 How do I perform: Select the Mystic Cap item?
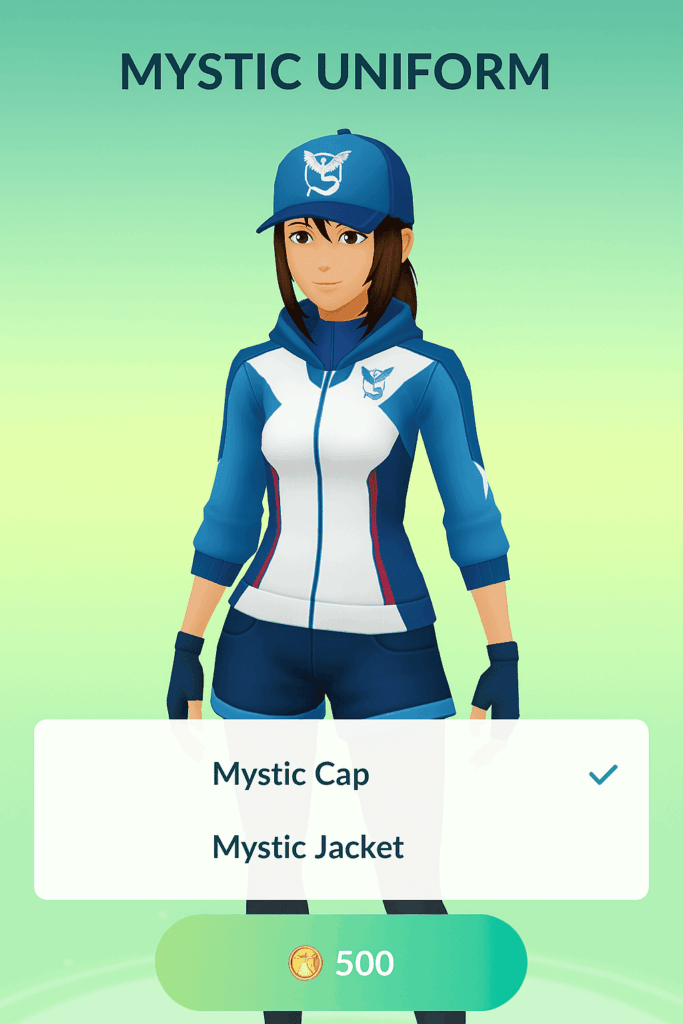[291, 774]
